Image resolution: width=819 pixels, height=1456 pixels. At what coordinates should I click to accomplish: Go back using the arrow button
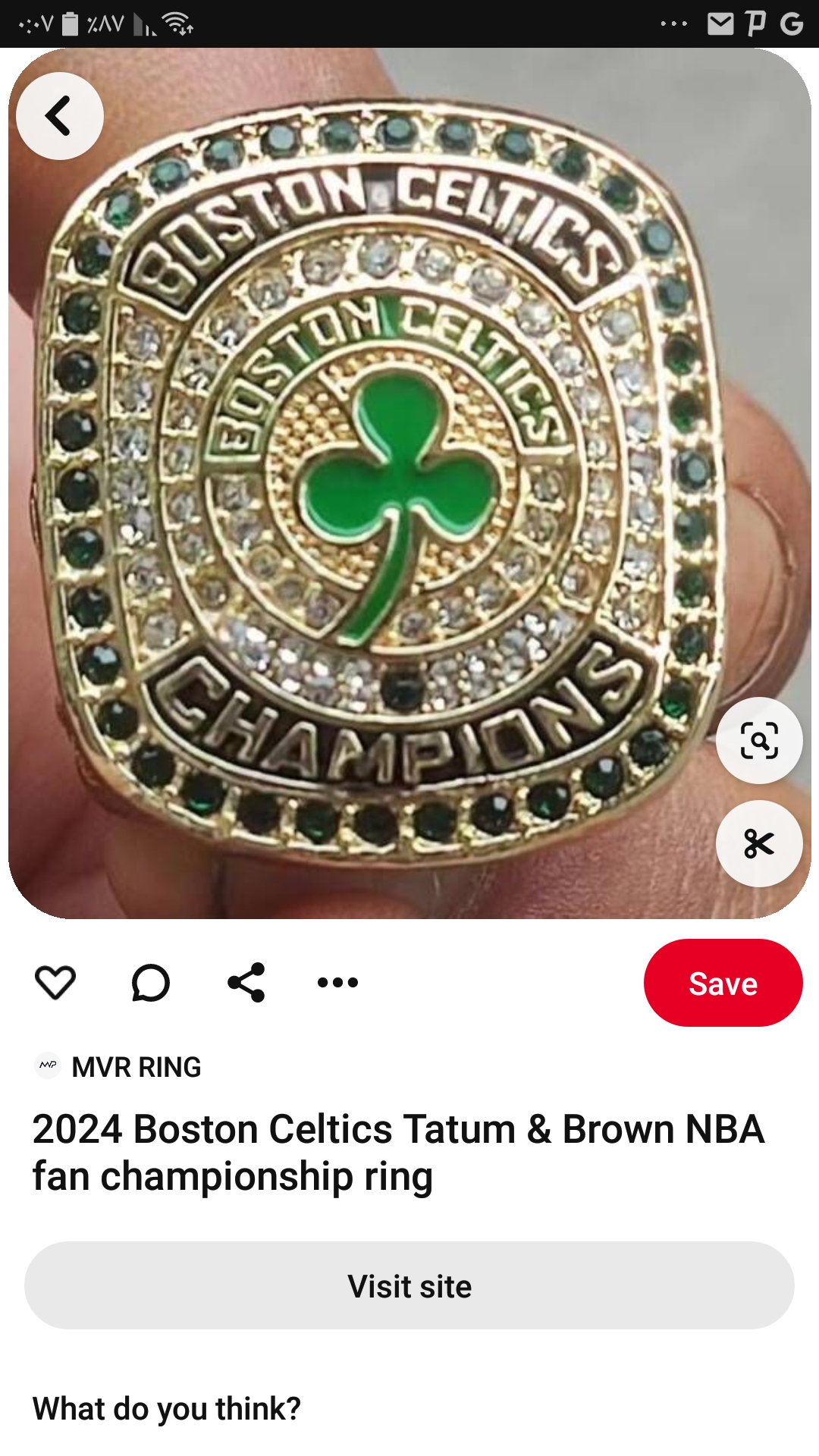tap(60, 116)
